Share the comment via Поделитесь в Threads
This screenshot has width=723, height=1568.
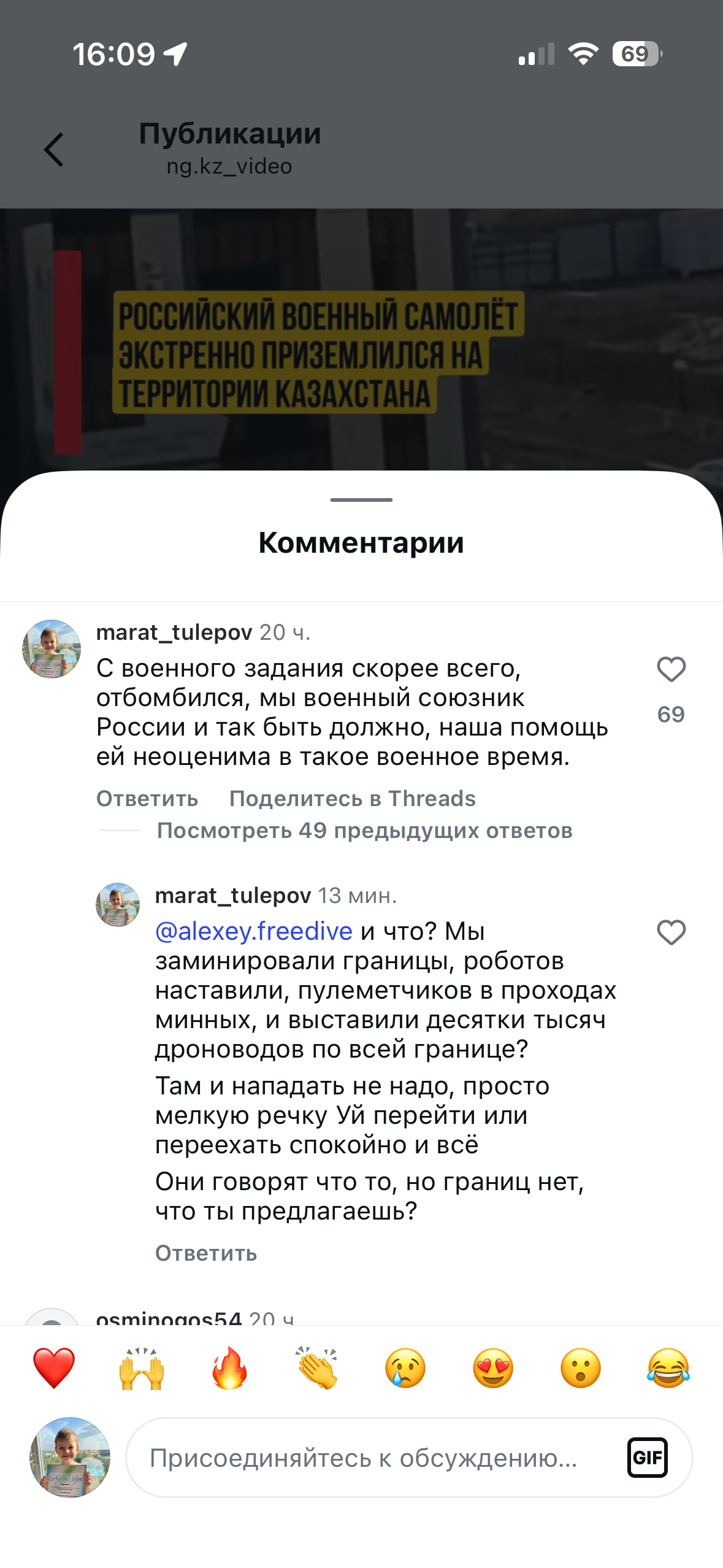click(x=352, y=799)
